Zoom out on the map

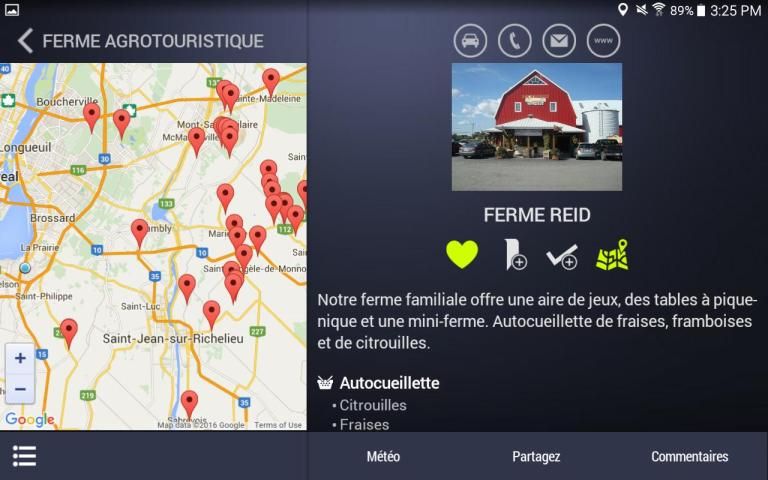(x=20, y=389)
